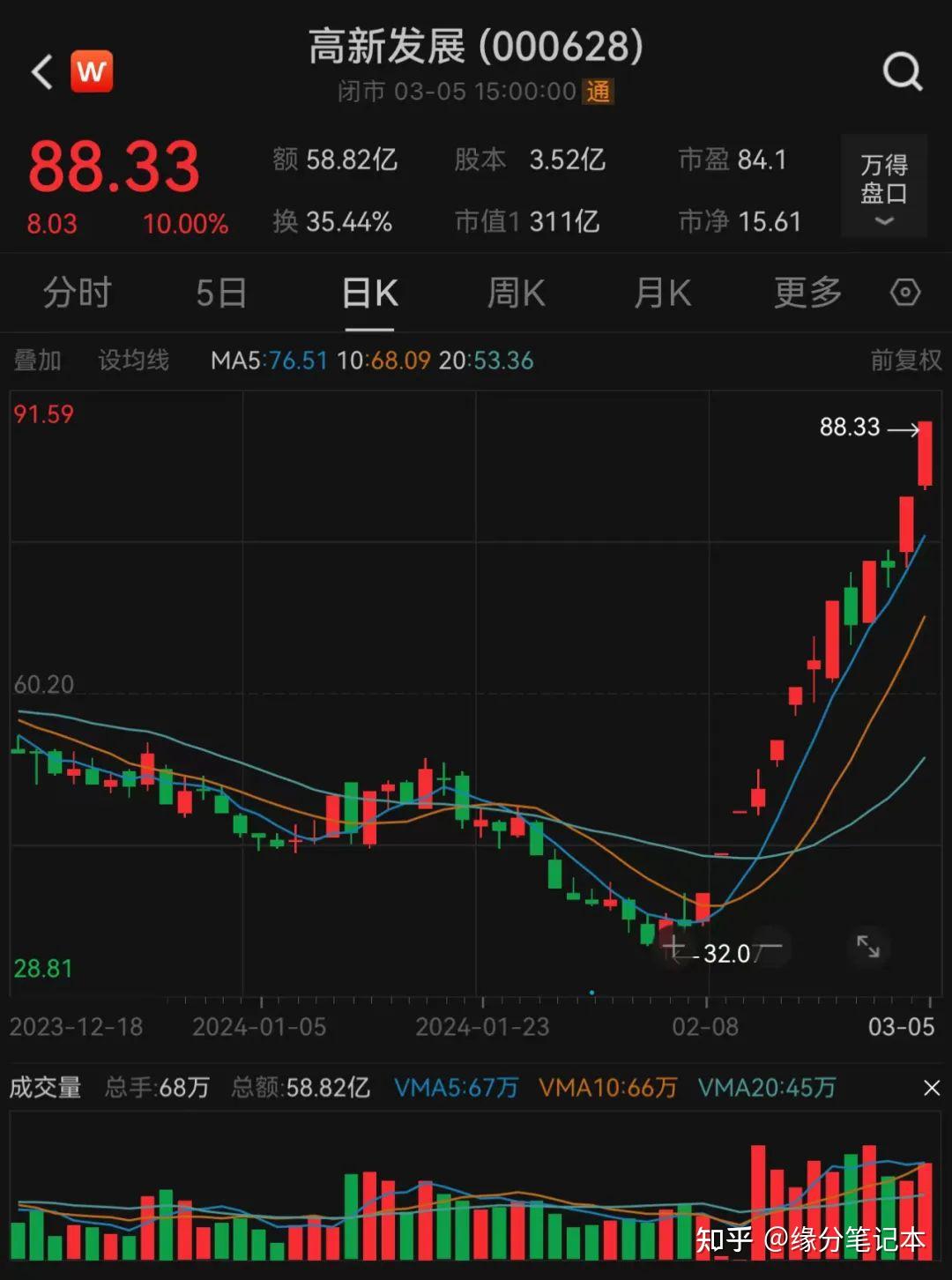The image size is (952, 1280).
Task: Close the 成交量 volume indicator panel
Action: coord(932,1089)
